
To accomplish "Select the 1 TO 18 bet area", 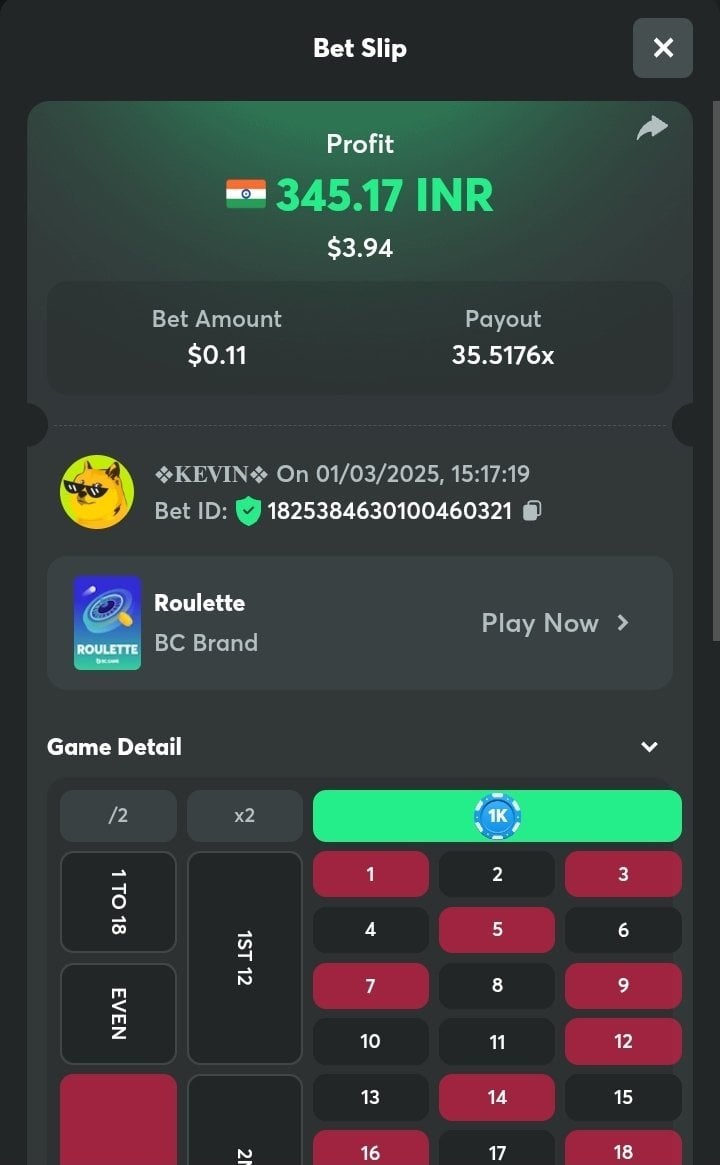I will [118, 902].
